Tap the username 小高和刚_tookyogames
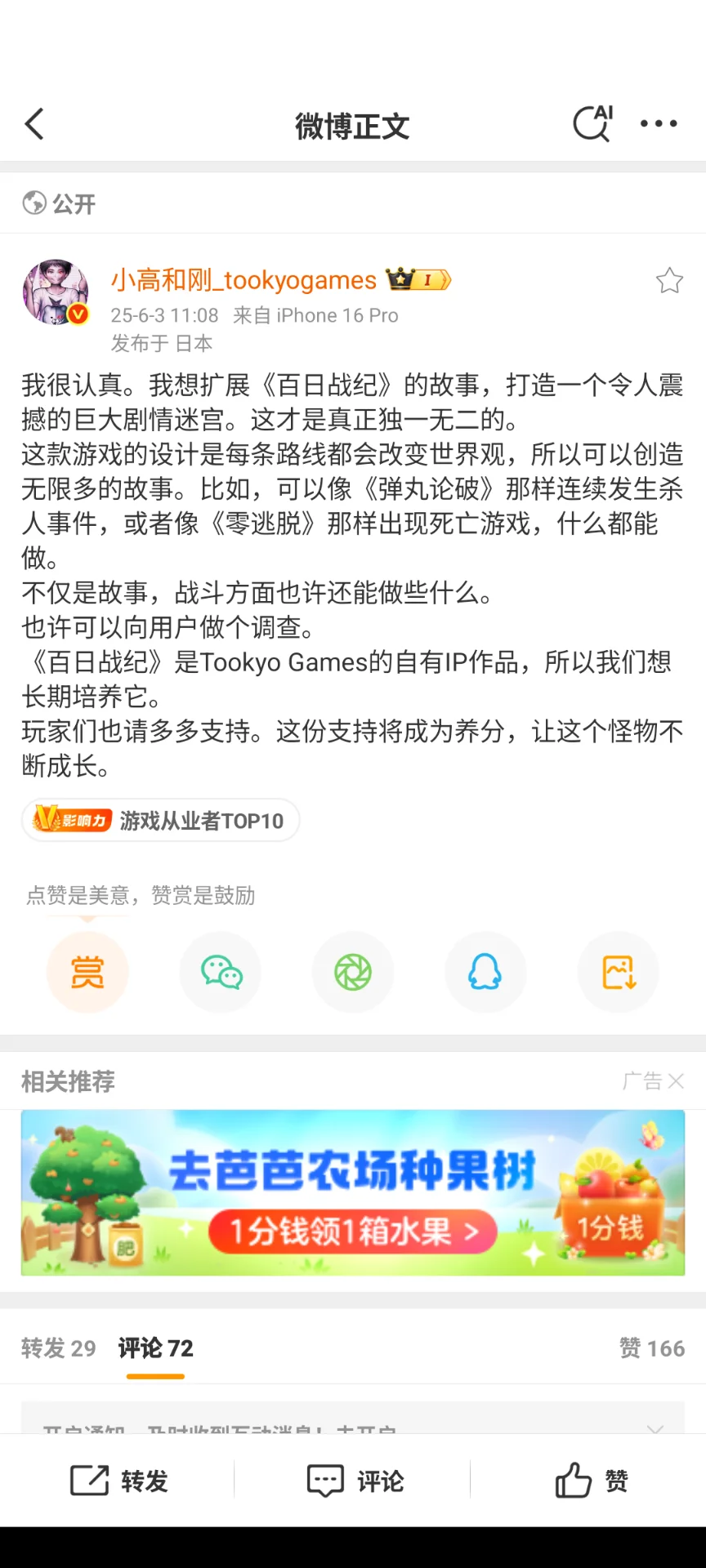The image size is (706, 1568). [244, 280]
